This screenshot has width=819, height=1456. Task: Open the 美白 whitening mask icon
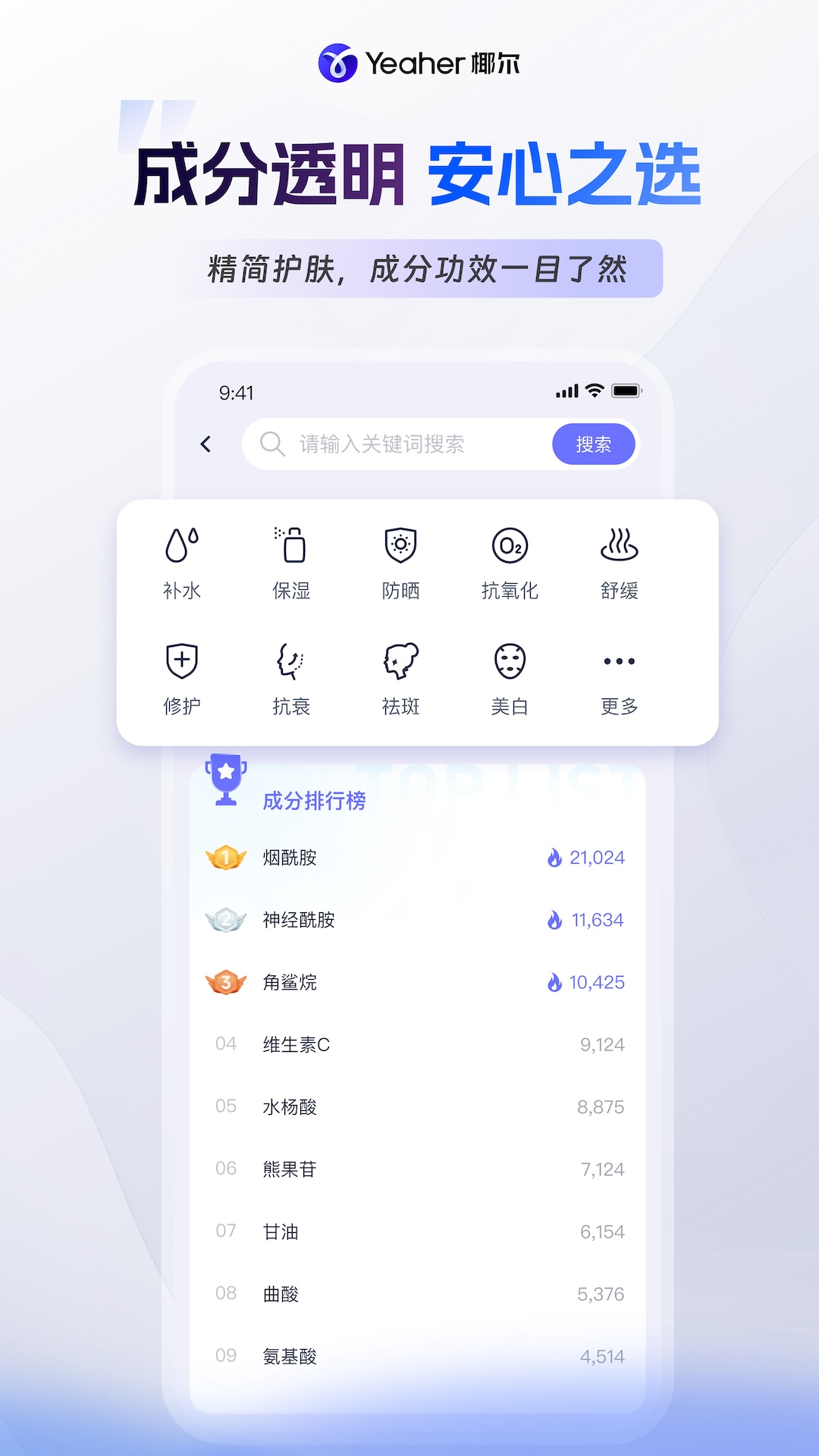510,662
